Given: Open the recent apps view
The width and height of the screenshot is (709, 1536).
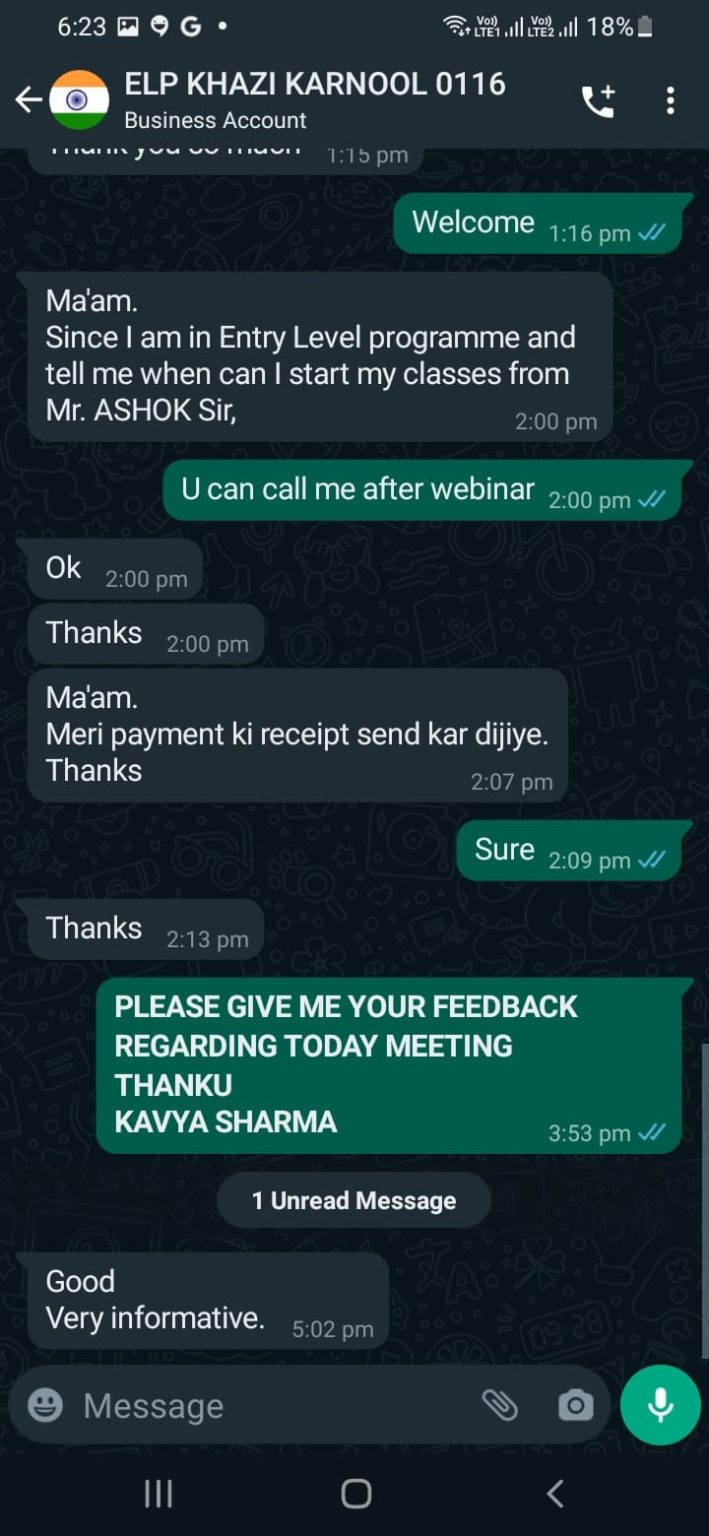Looking at the screenshot, I should click(158, 1493).
